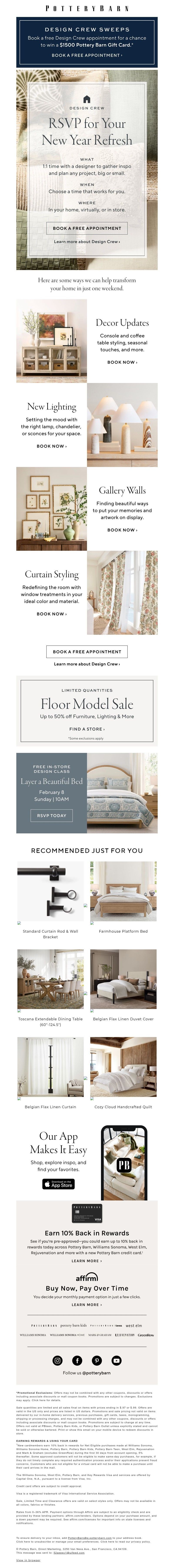Choose Book Now under Gallery Walls

pyautogui.click(x=122, y=530)
